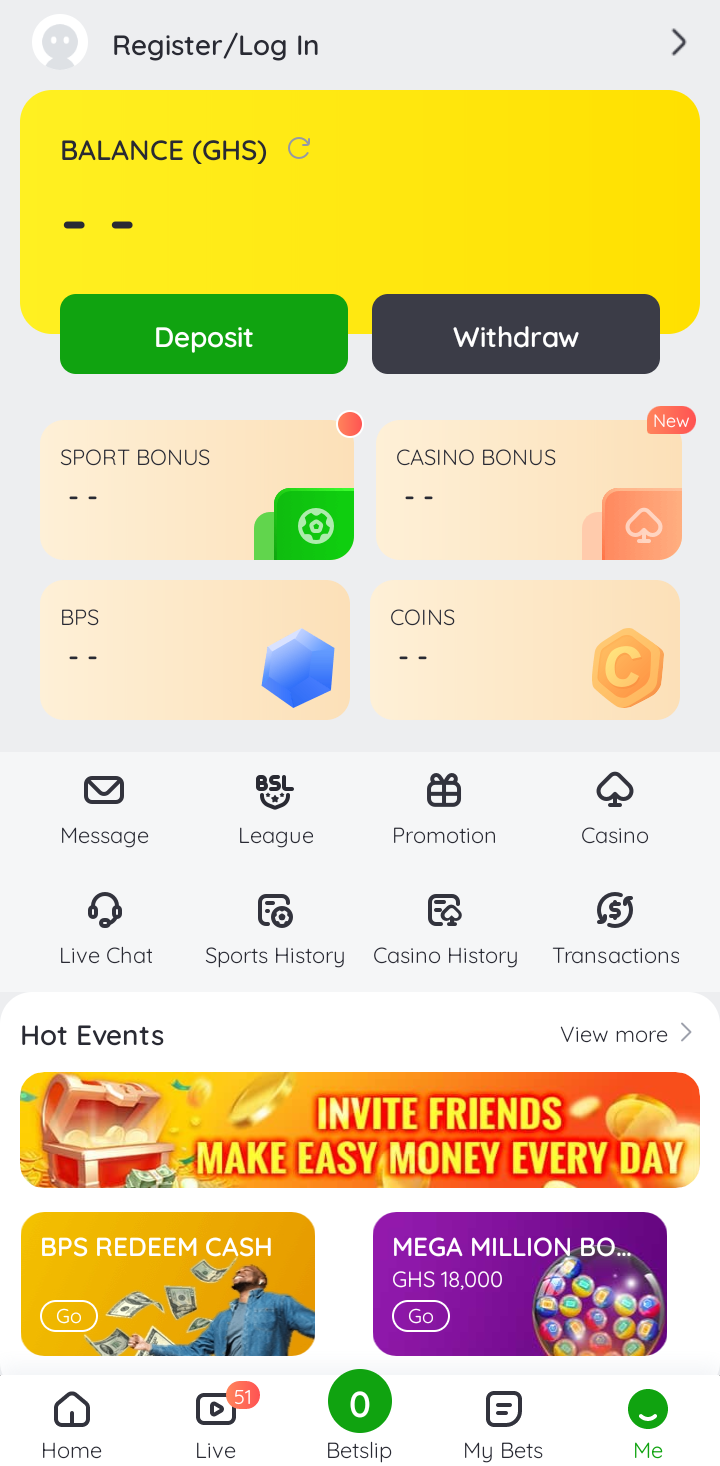
Task: Tap the Withdraw button
Action: (x=515, y=335)
